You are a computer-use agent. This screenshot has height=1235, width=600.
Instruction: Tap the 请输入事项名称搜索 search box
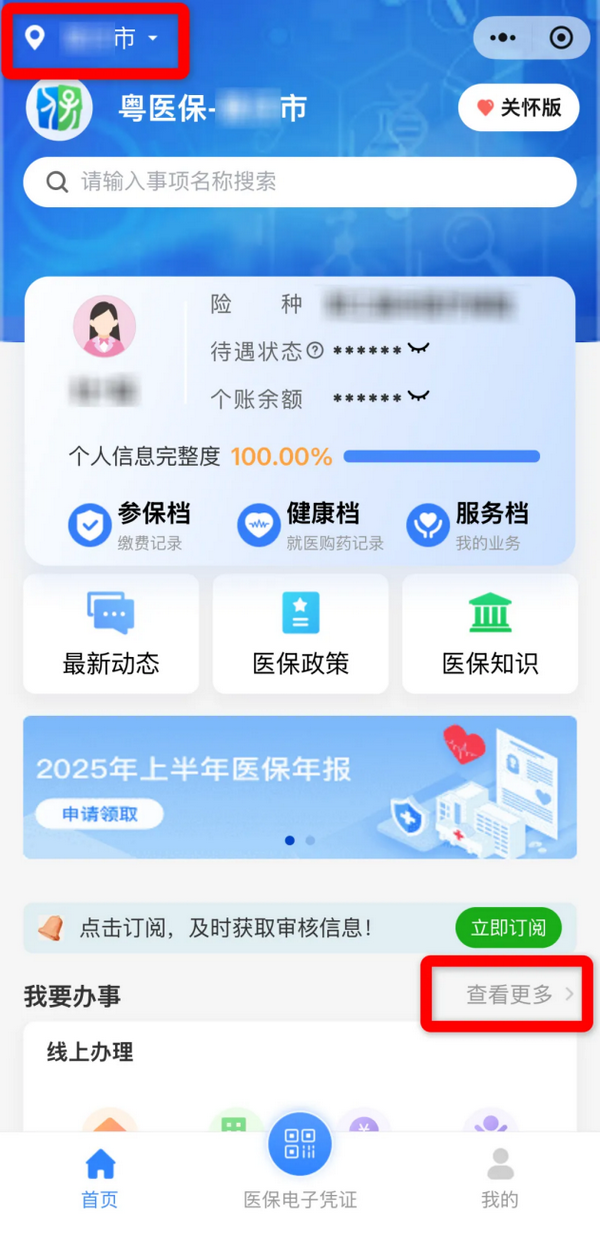click(x=300, y=182)
